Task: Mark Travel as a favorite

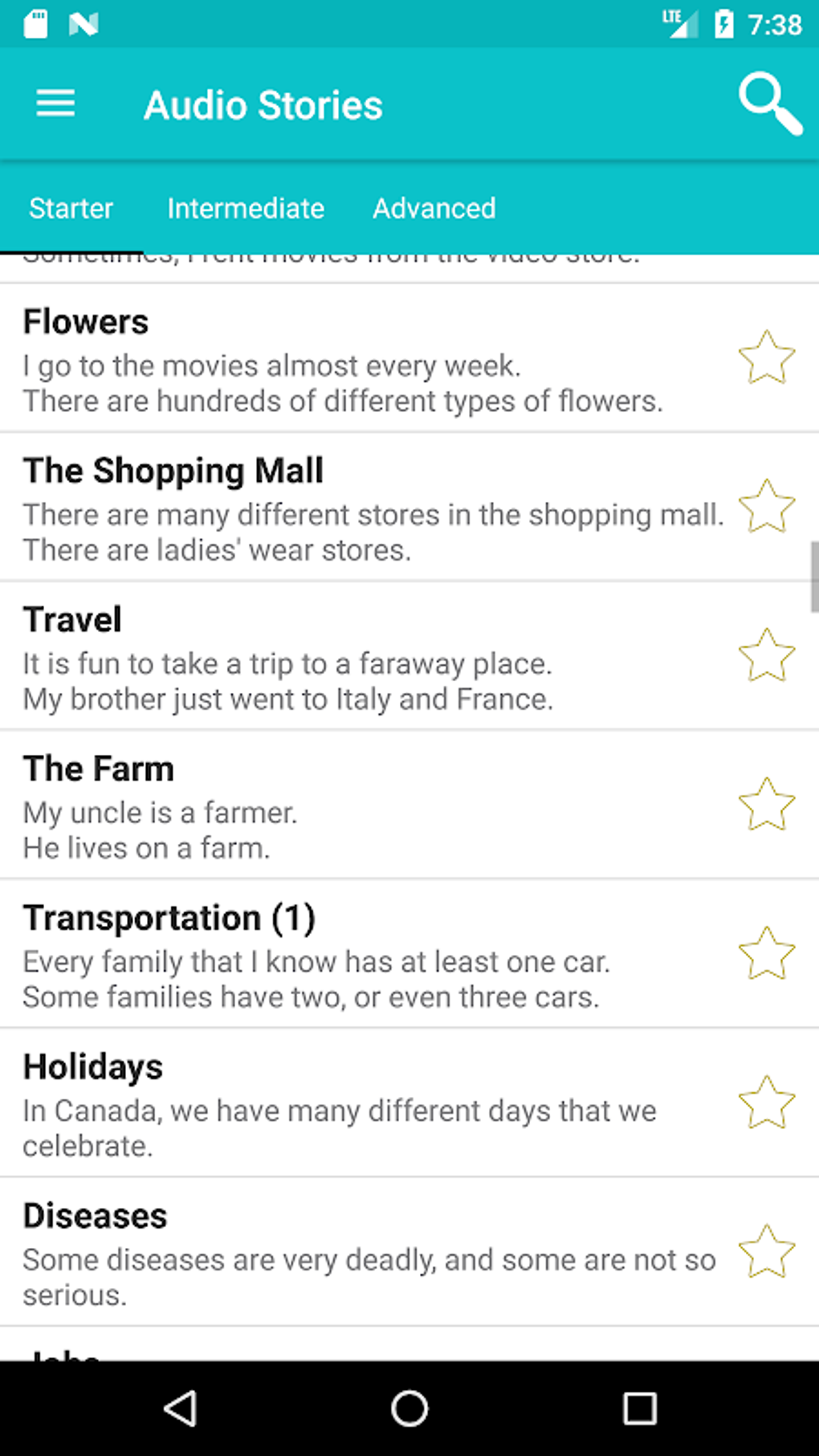Action: pyautogui.click(x=767, y=655)
